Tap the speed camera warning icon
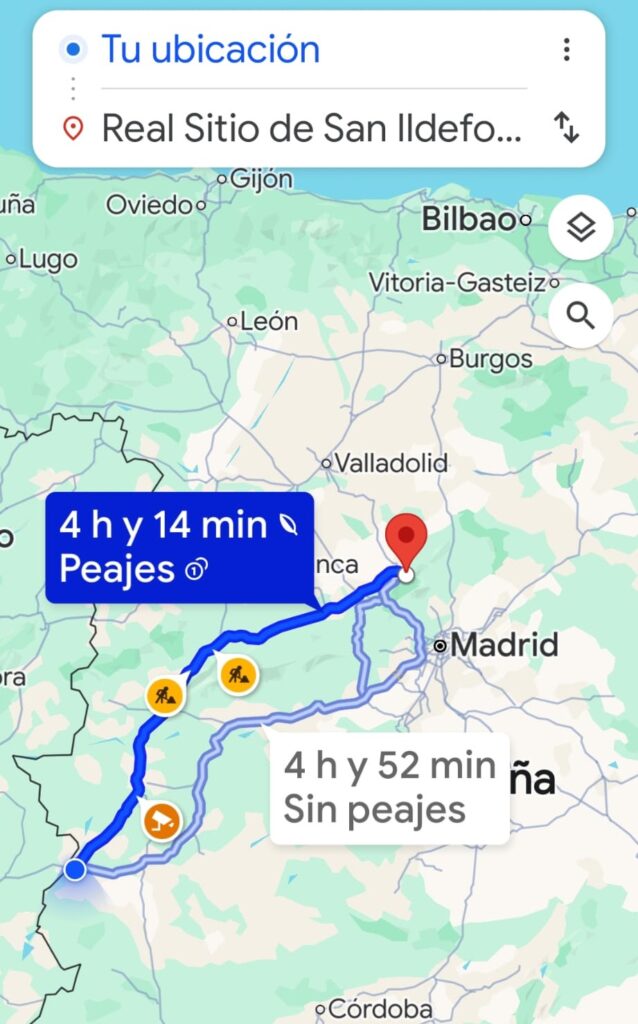The height and width of the screenshot is (1024, 638). (x=161, y=821)
